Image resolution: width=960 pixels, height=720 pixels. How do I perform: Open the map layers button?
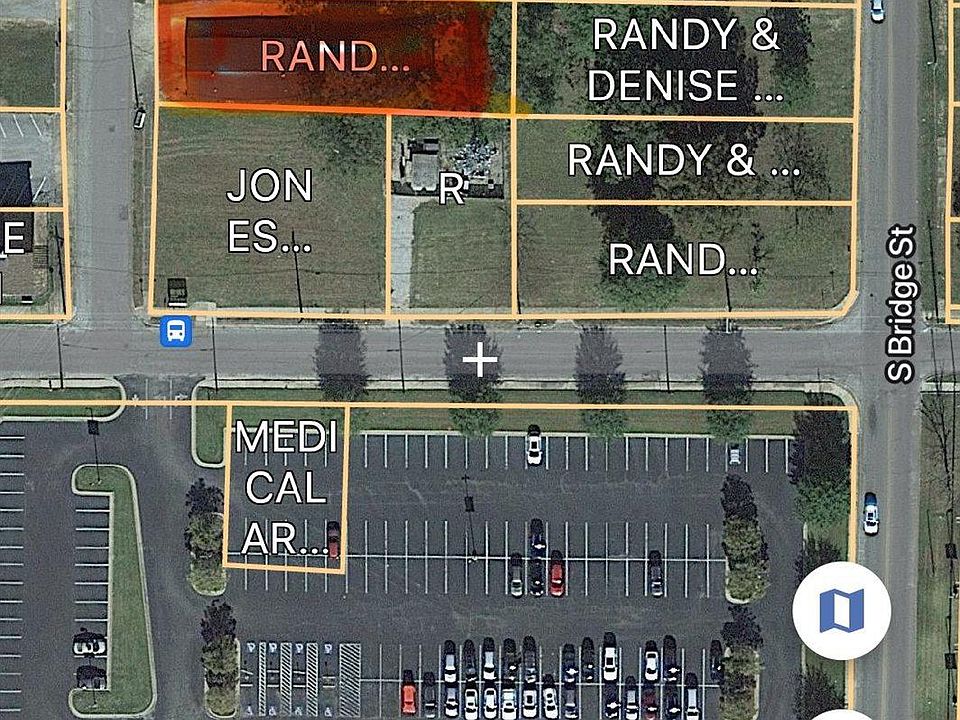point(841,610)
